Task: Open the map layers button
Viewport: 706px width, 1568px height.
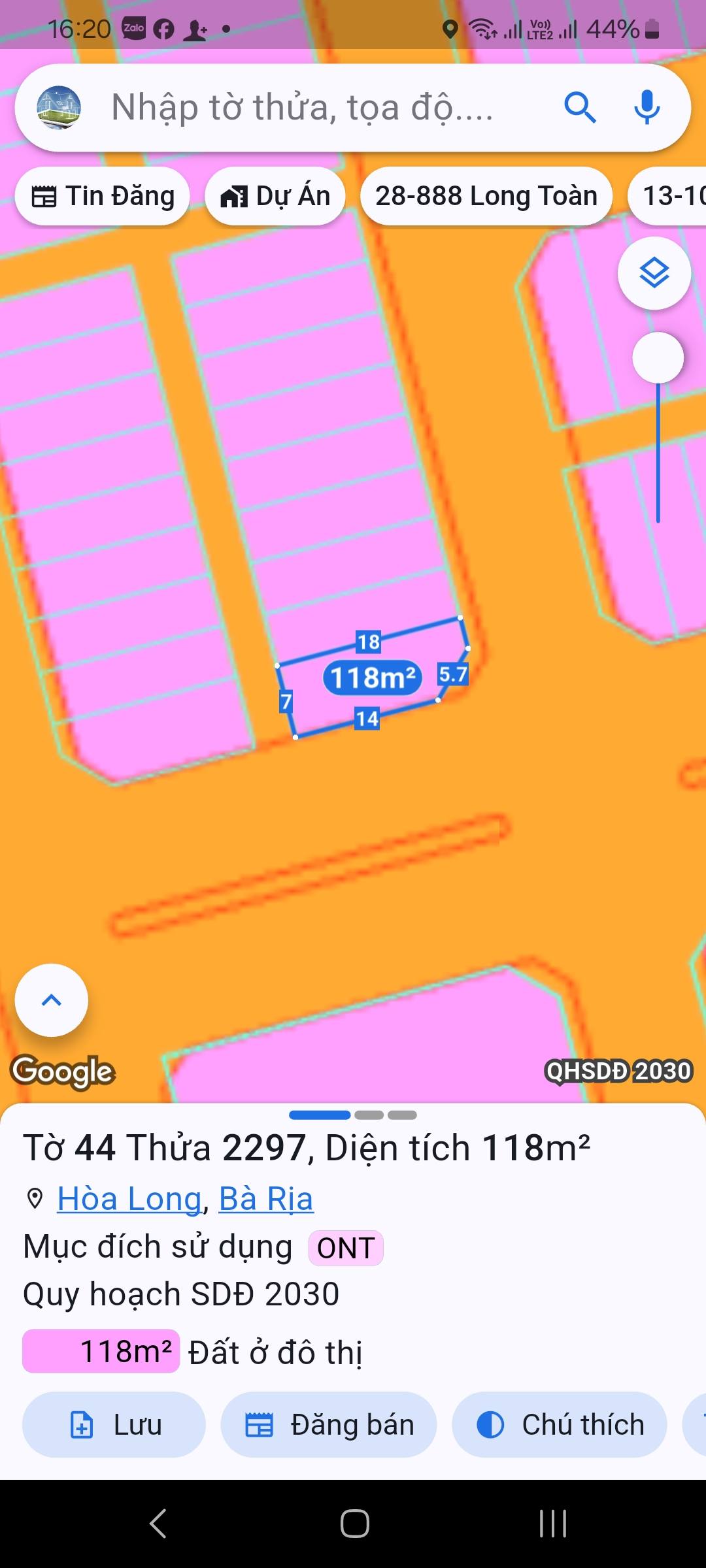Action: [654, 273]
